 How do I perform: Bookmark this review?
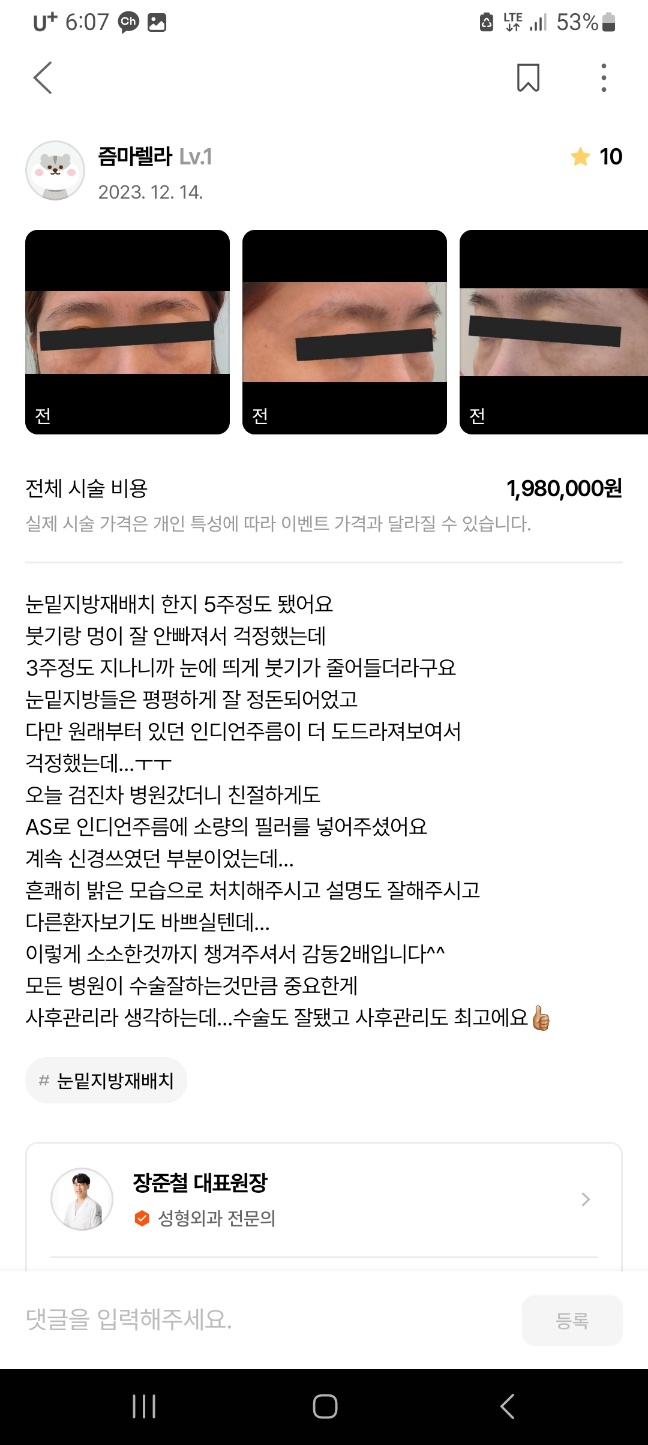[528, 78]
